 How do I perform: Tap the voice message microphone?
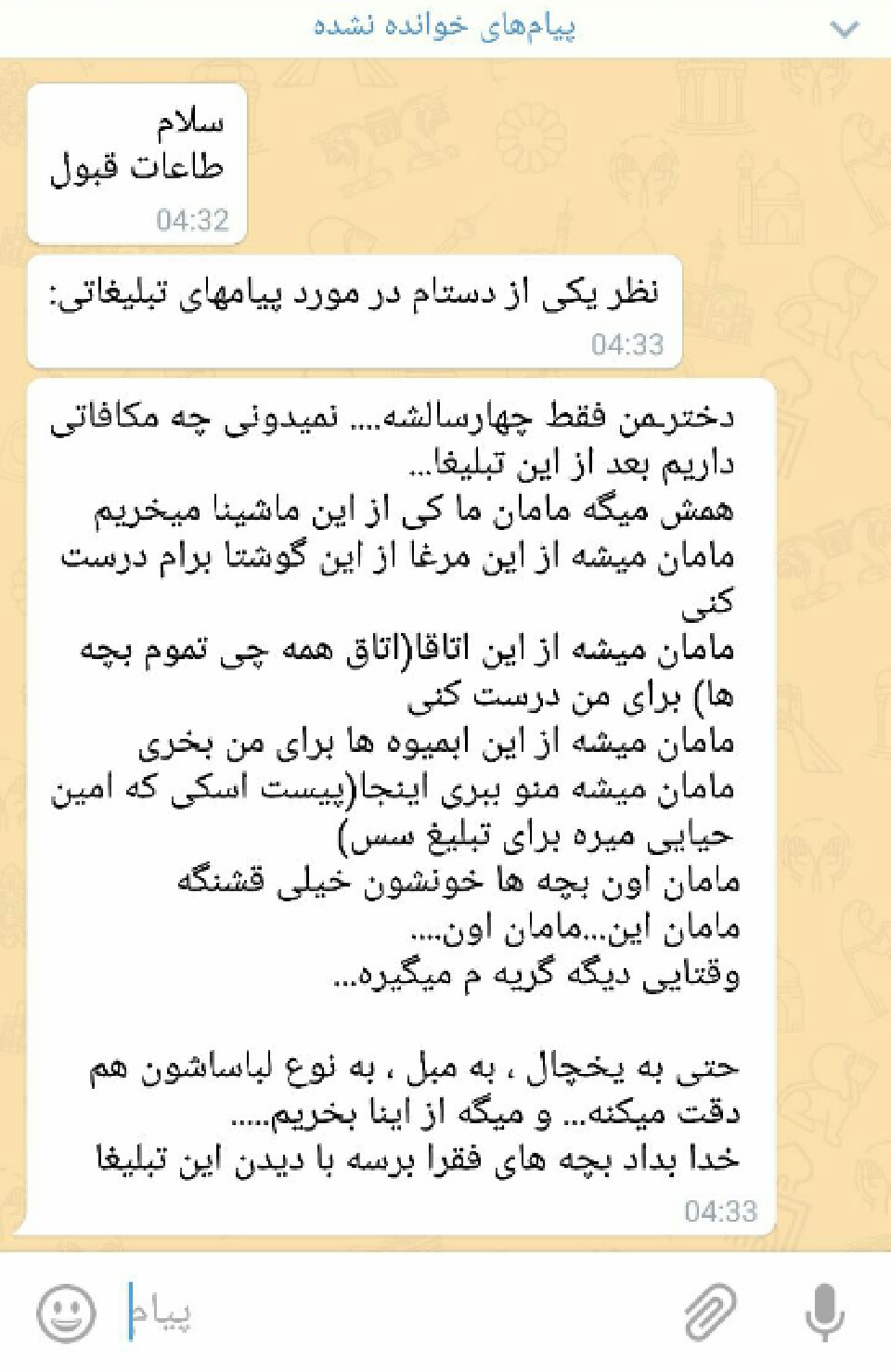point(824,1313)
